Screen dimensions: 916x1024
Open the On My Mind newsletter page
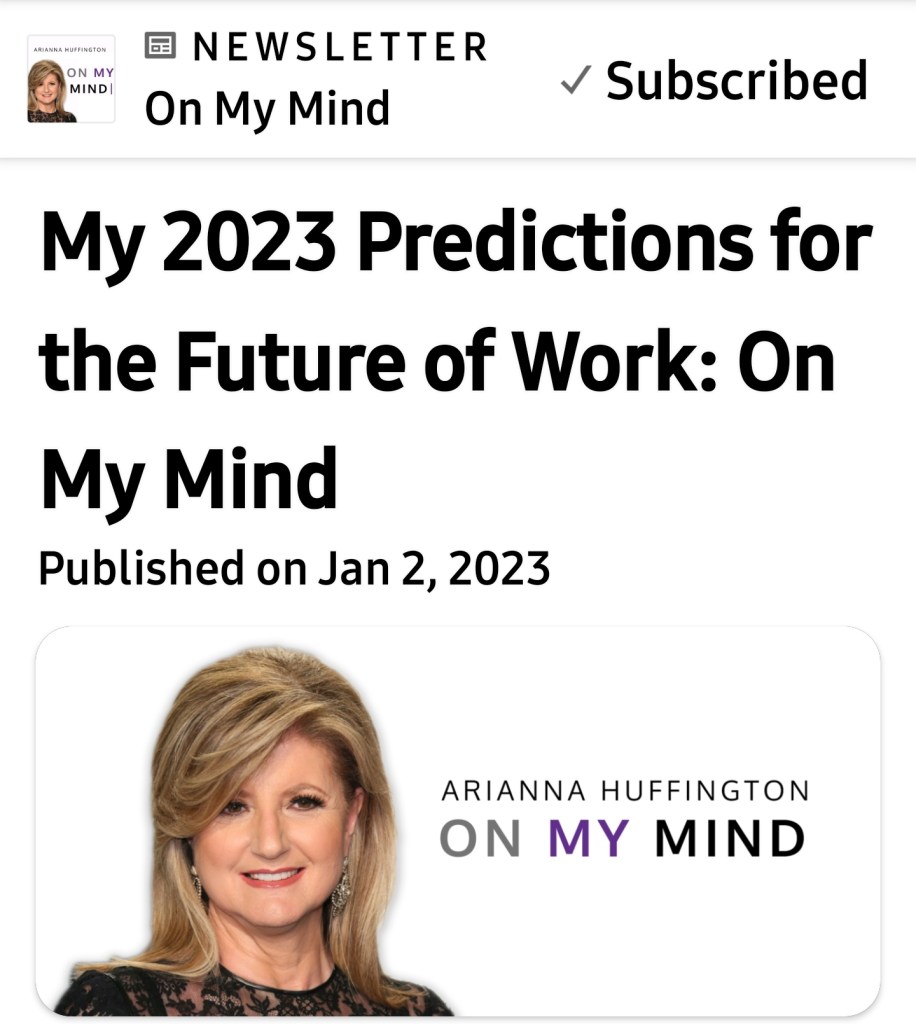(x=267, y=108)
